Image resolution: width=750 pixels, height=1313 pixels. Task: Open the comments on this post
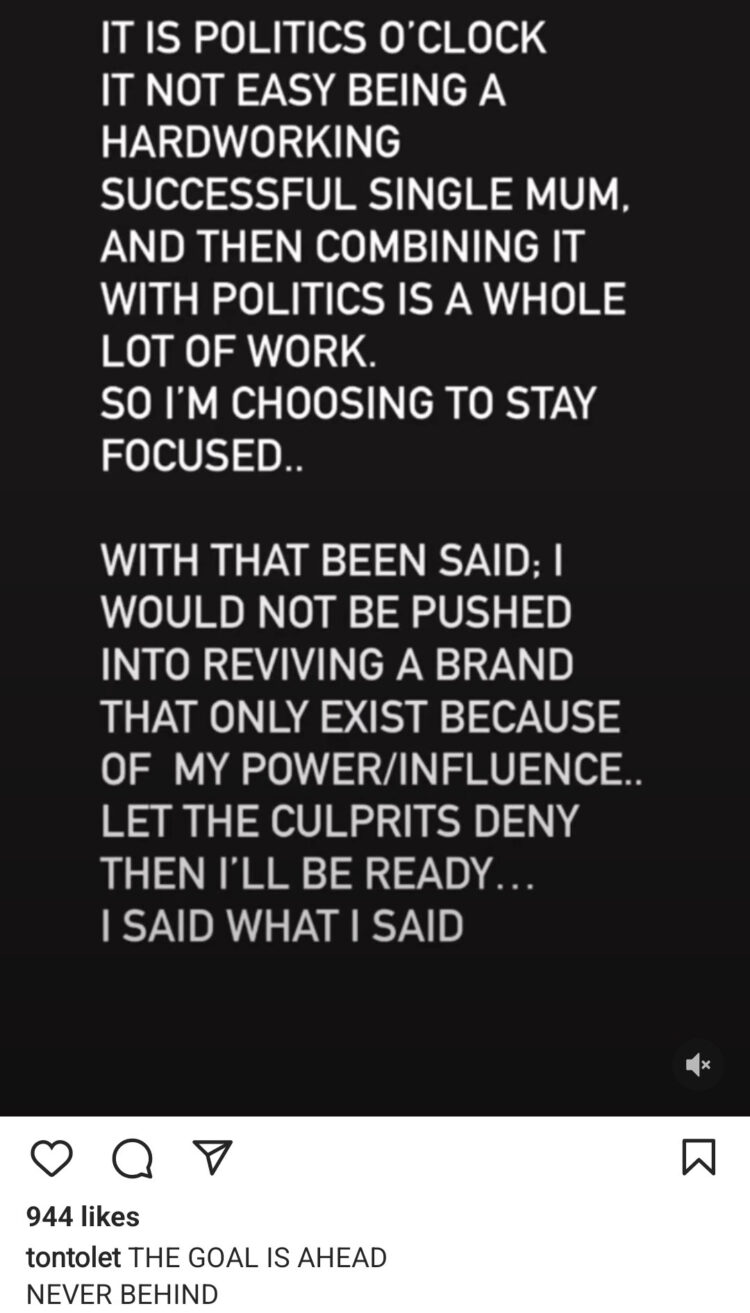[x=132, y=1158]
